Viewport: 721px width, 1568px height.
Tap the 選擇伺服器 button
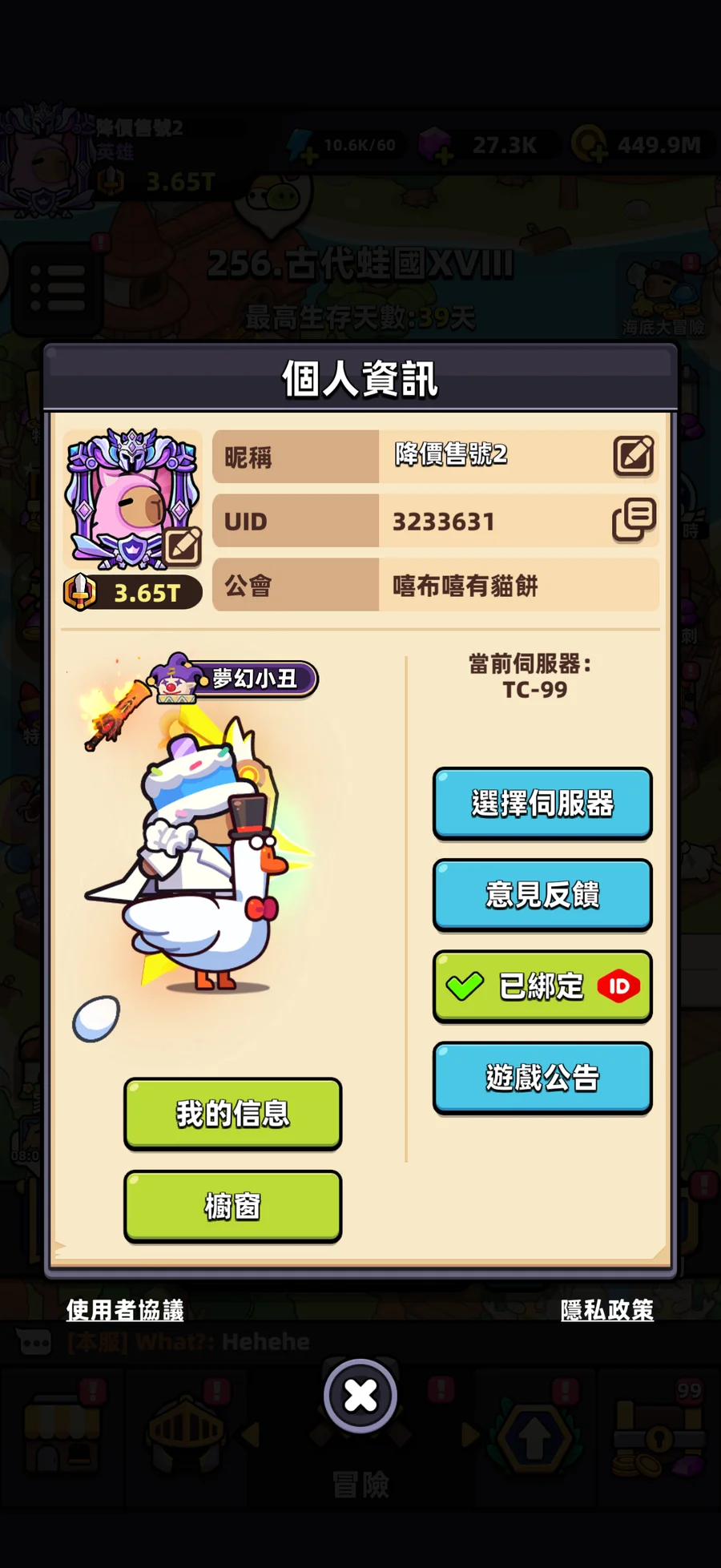pos(542,804)
